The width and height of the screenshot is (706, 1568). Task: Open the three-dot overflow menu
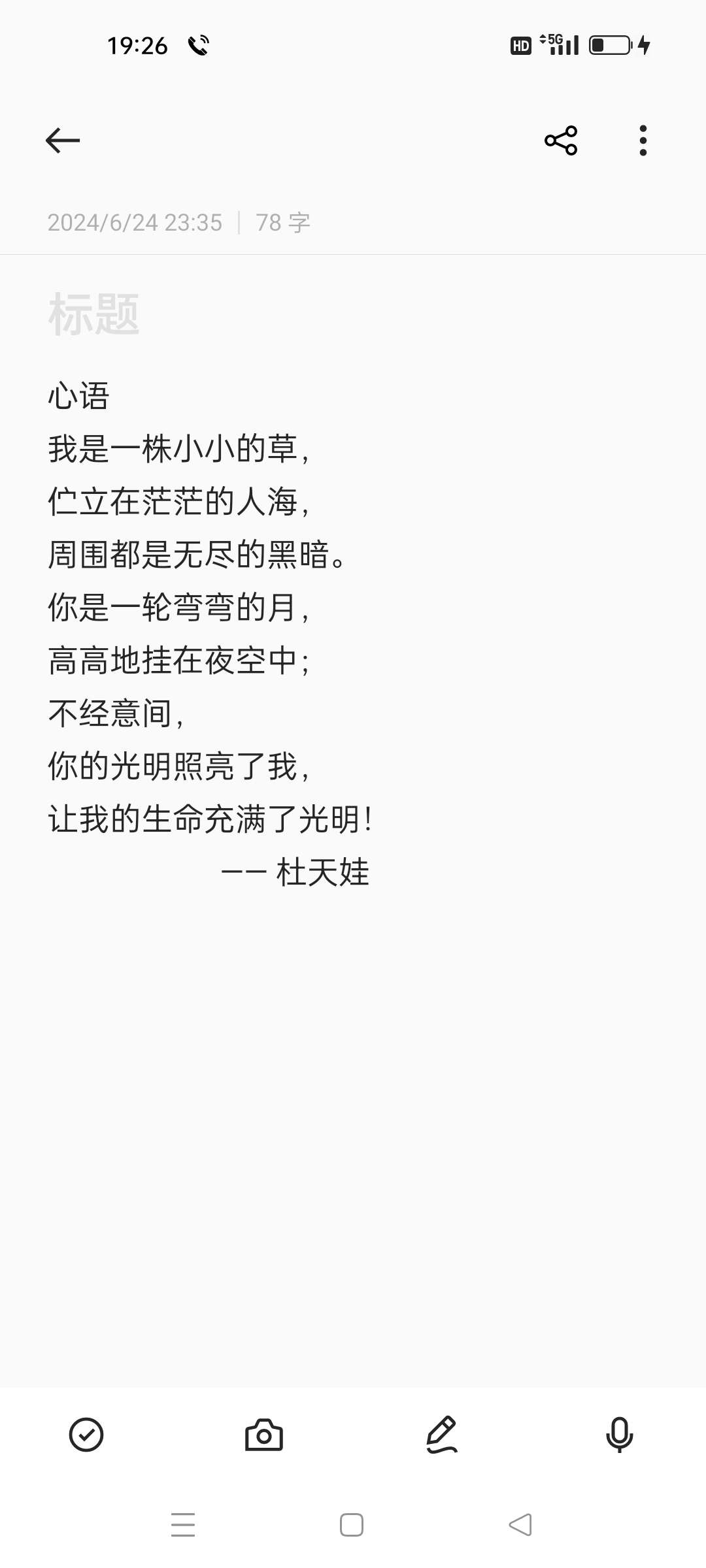[x=643, y=140]
